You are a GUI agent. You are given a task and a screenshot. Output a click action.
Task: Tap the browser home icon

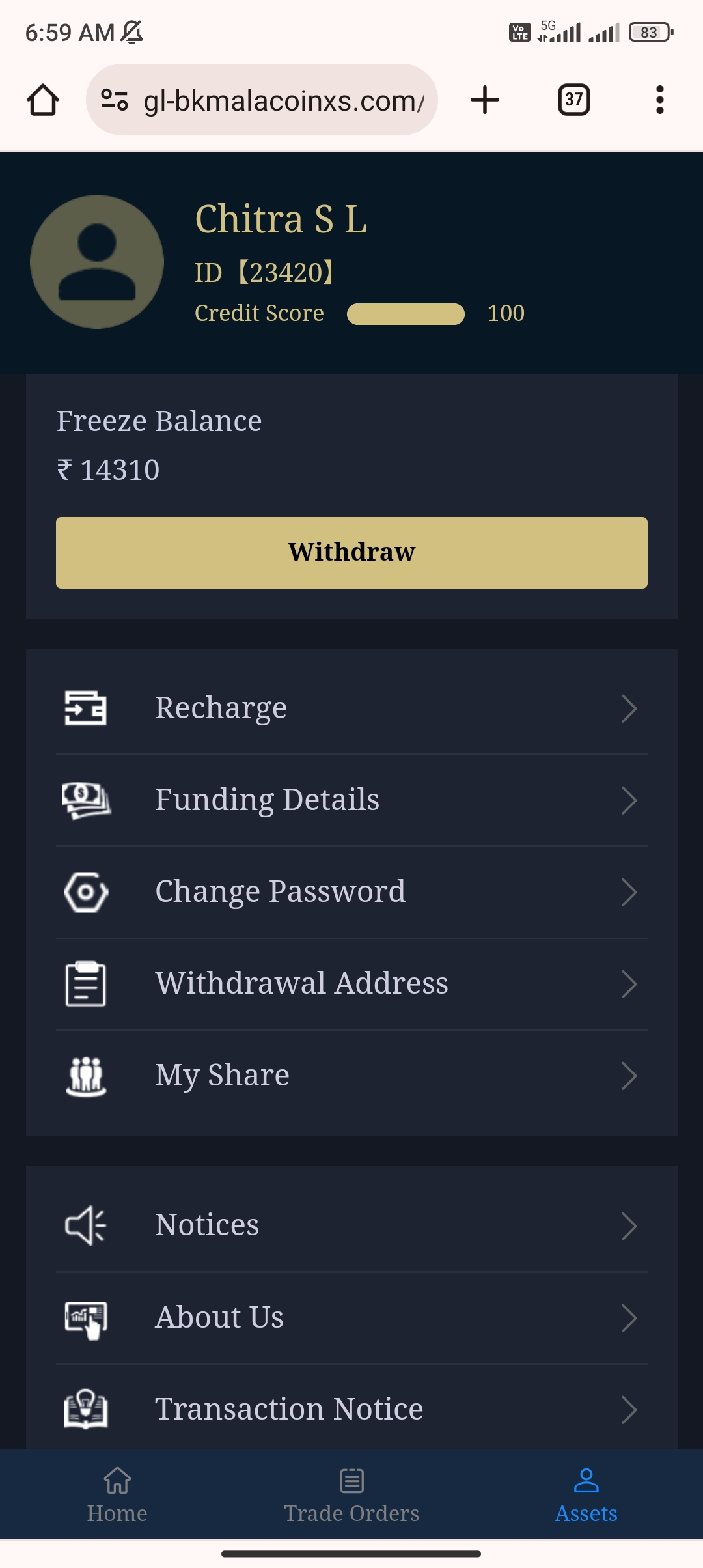tap(43, 100)
